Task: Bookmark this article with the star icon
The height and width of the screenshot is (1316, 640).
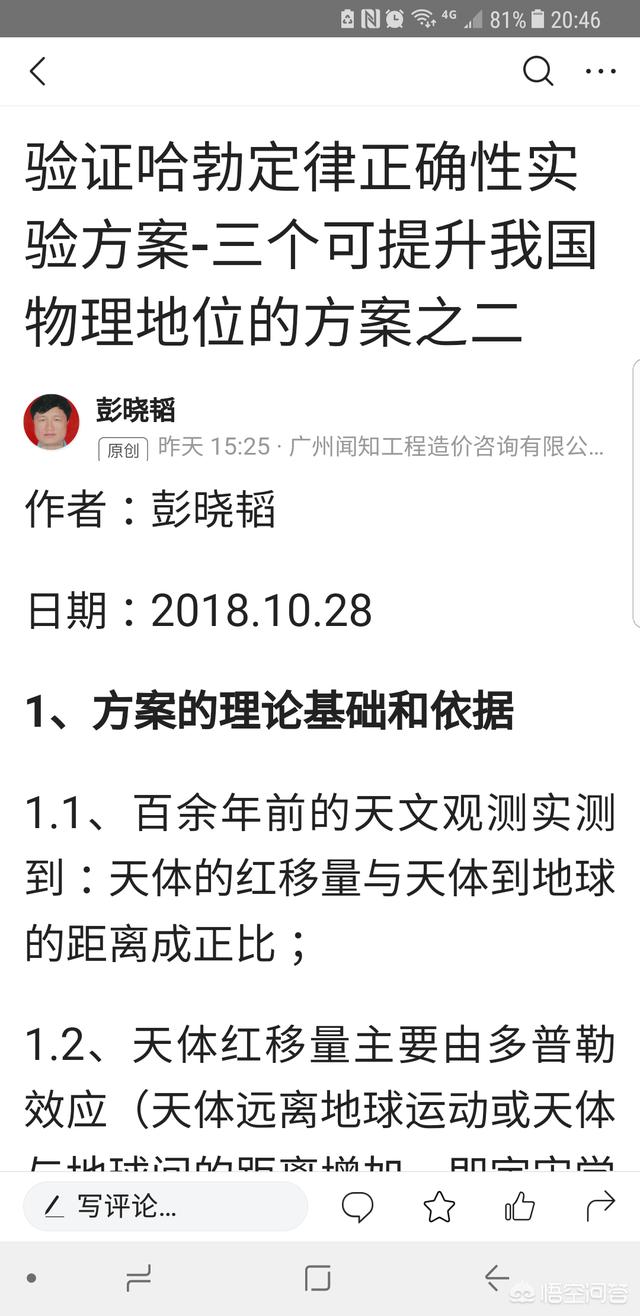Action: (x=439, y=1207)
